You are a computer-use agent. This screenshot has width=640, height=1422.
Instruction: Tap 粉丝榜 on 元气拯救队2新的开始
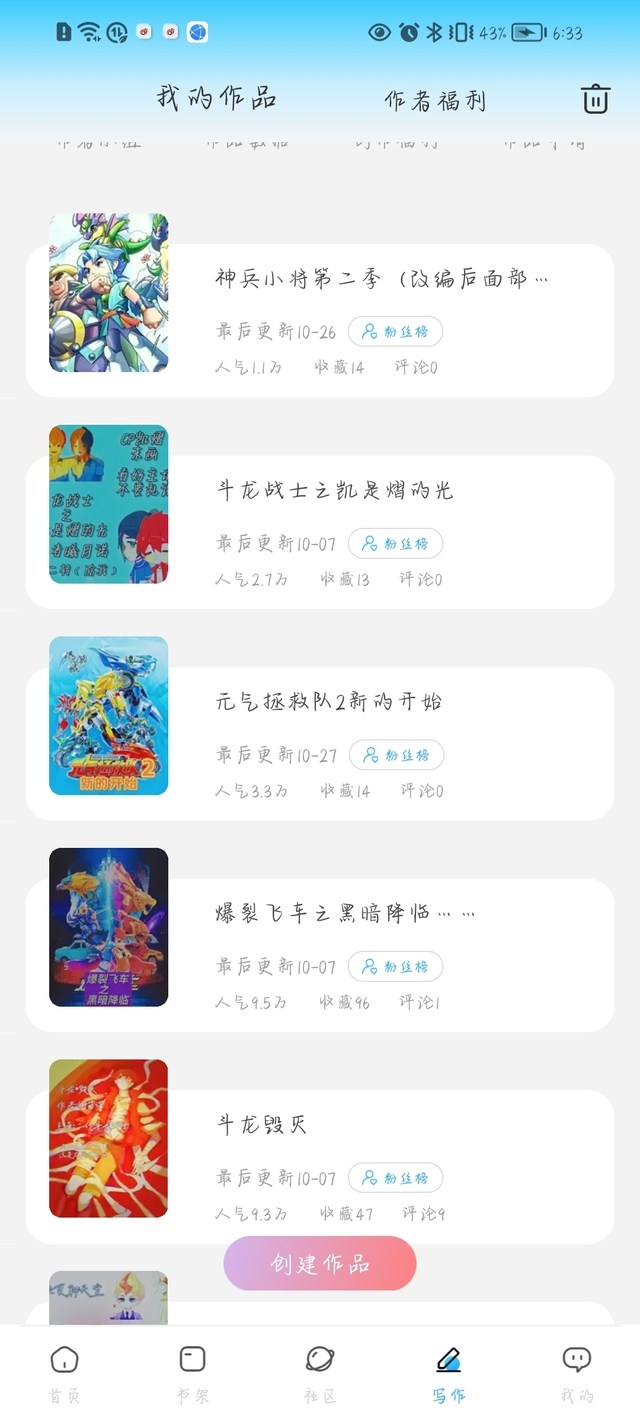[396, 755]
